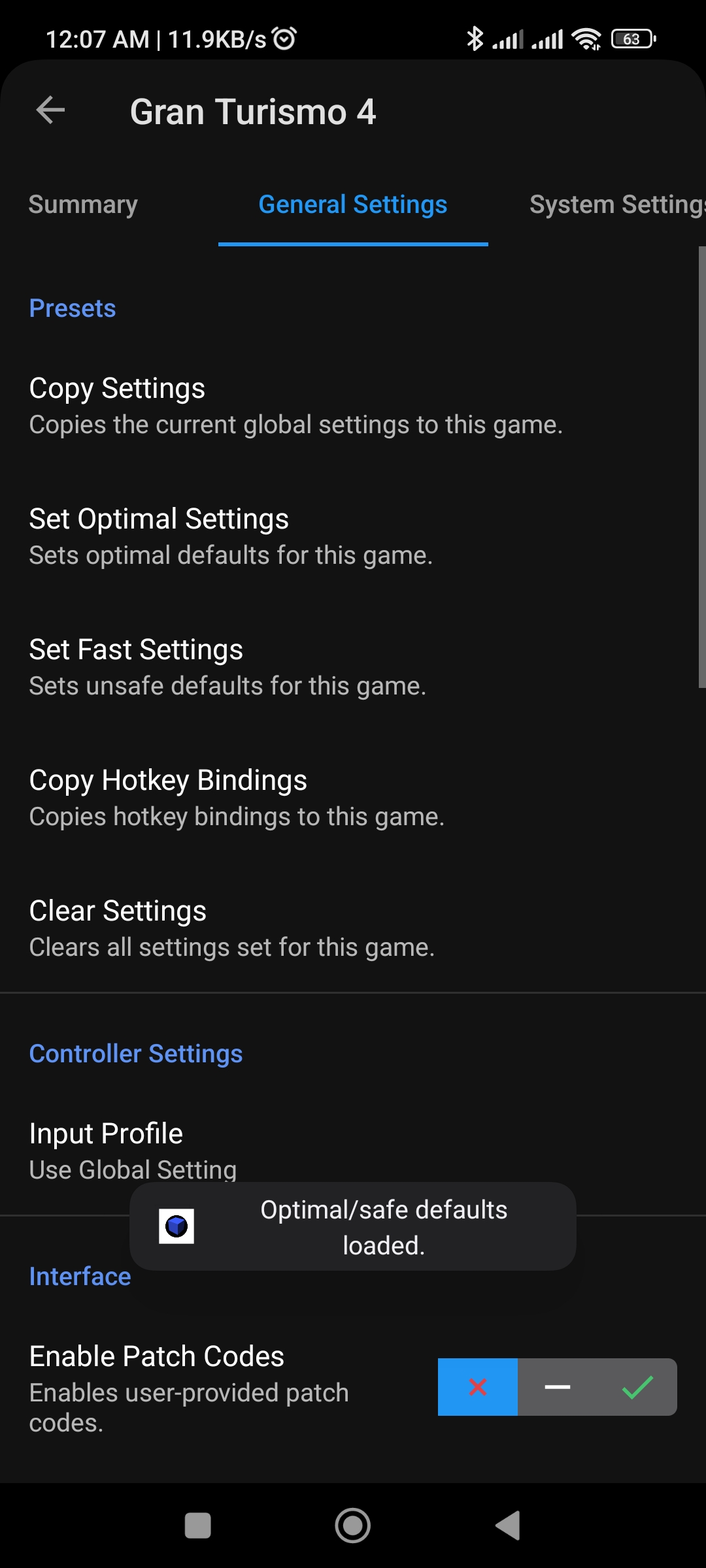Clear Settings for this game
The image size is (706, 1568).
coord(231,928)
